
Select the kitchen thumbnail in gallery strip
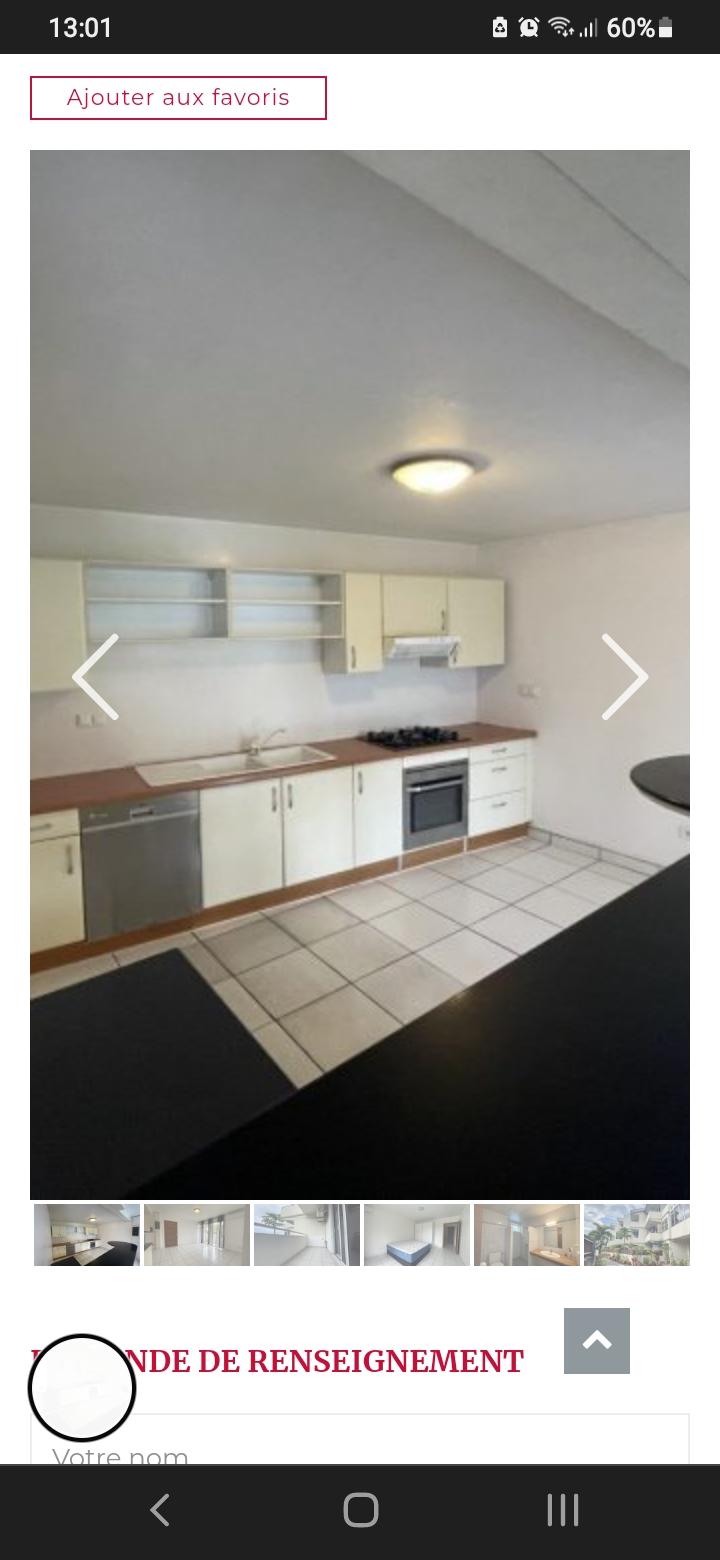87,1235
